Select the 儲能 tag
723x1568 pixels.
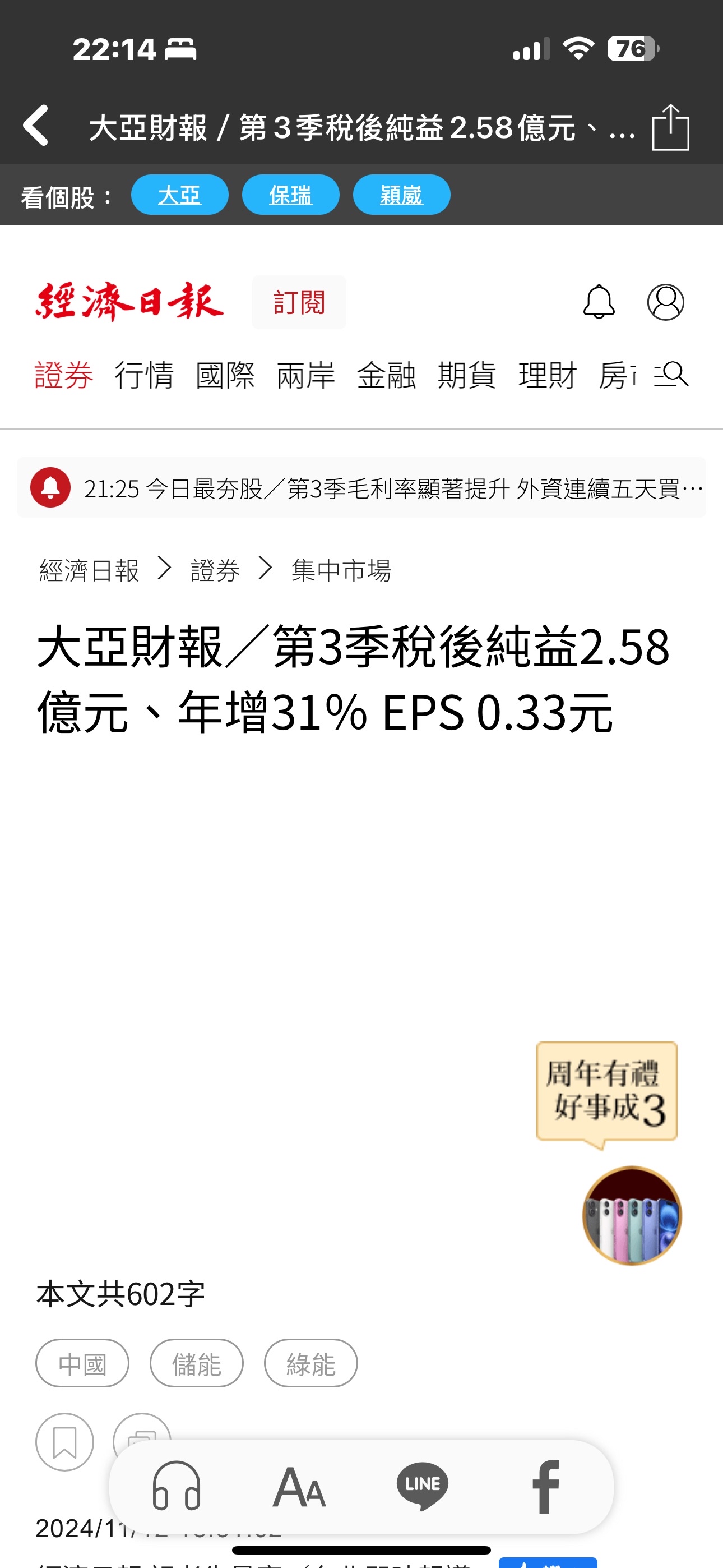[x=197, y=1363]
